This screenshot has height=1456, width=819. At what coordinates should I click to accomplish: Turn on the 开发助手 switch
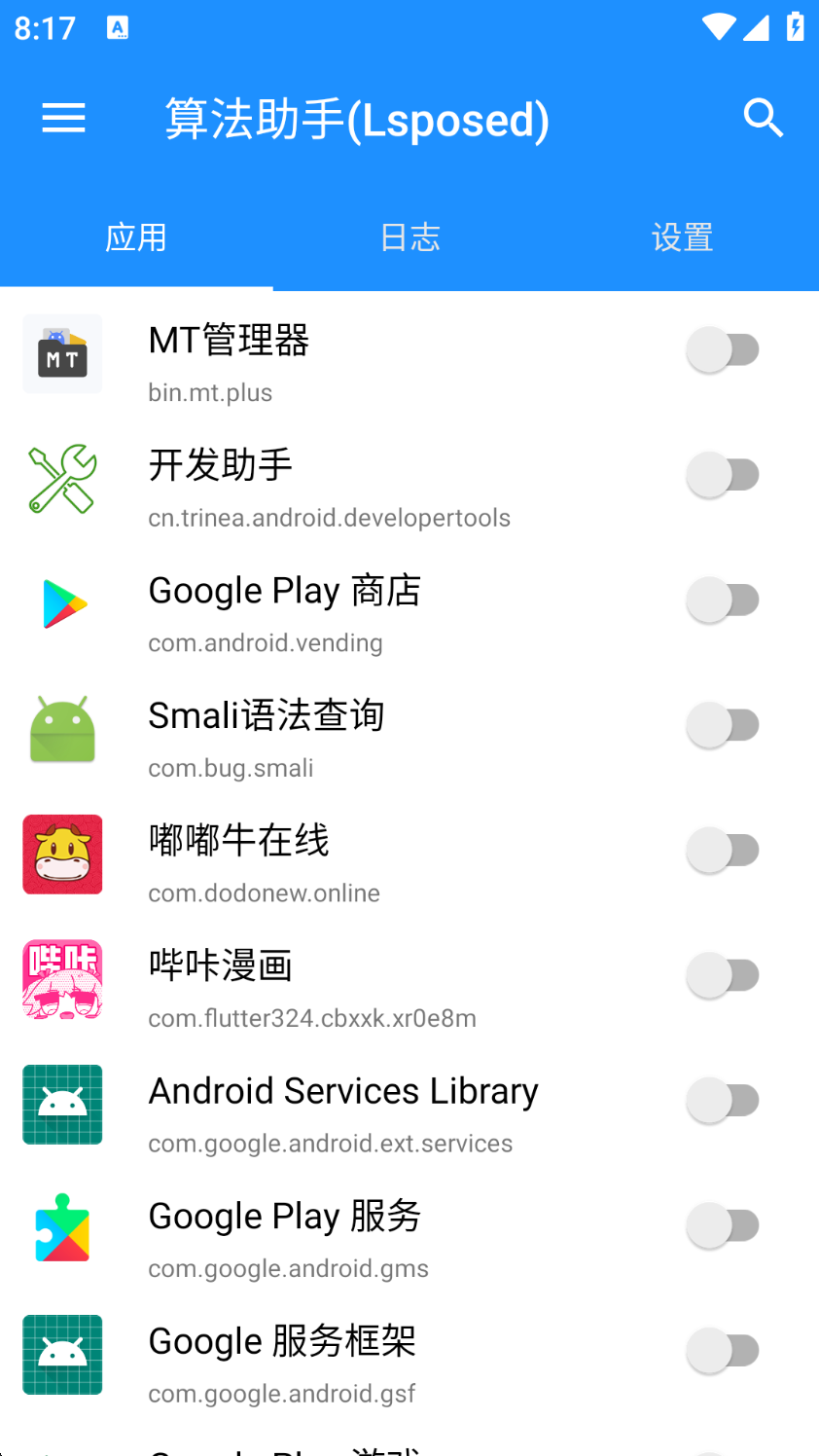coord(724,475)
